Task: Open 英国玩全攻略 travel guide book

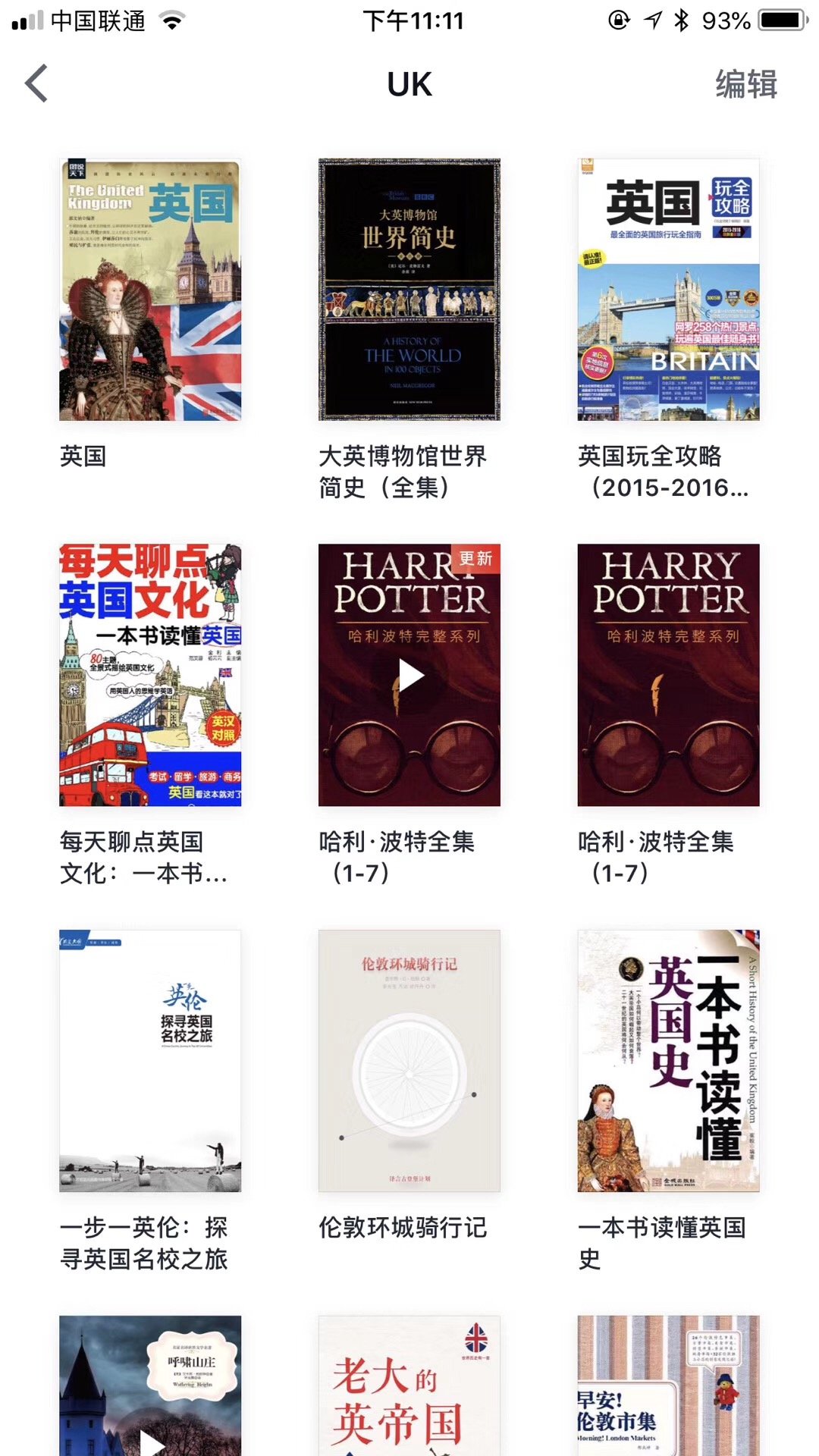Action: (668, 290)
